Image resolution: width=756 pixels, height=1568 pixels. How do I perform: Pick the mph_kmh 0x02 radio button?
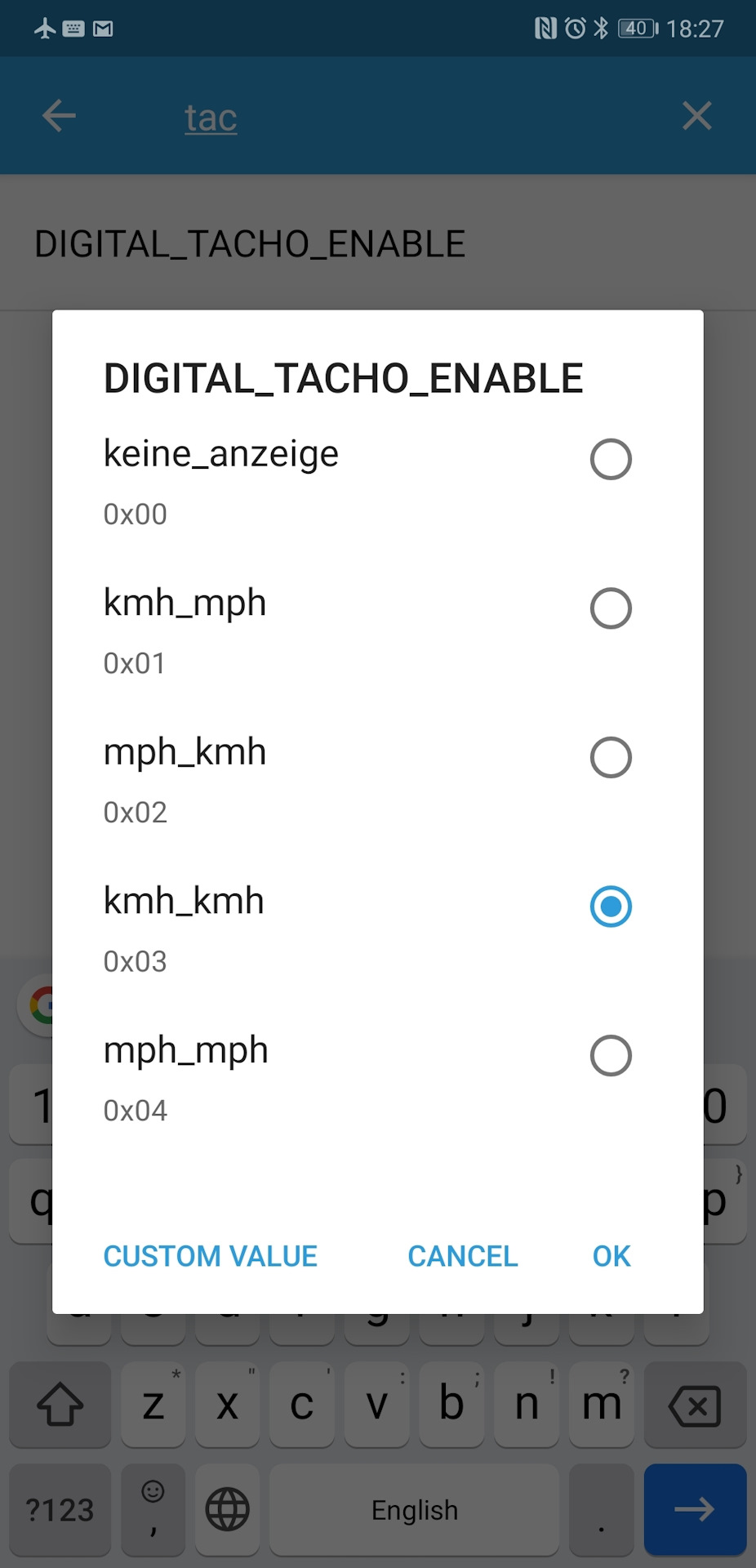coord(610,758)
